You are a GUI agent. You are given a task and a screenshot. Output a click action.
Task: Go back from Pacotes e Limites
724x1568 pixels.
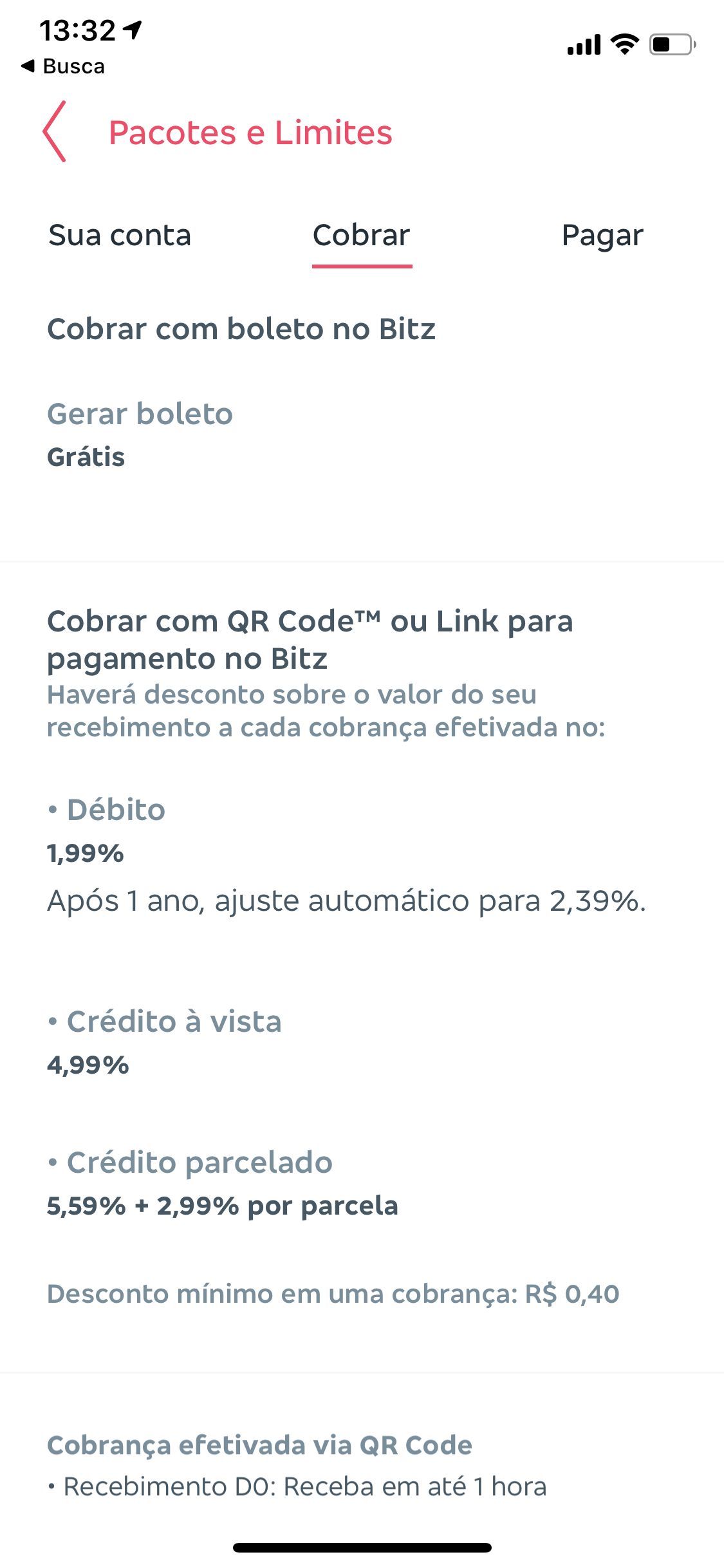[x=55, y=131]
